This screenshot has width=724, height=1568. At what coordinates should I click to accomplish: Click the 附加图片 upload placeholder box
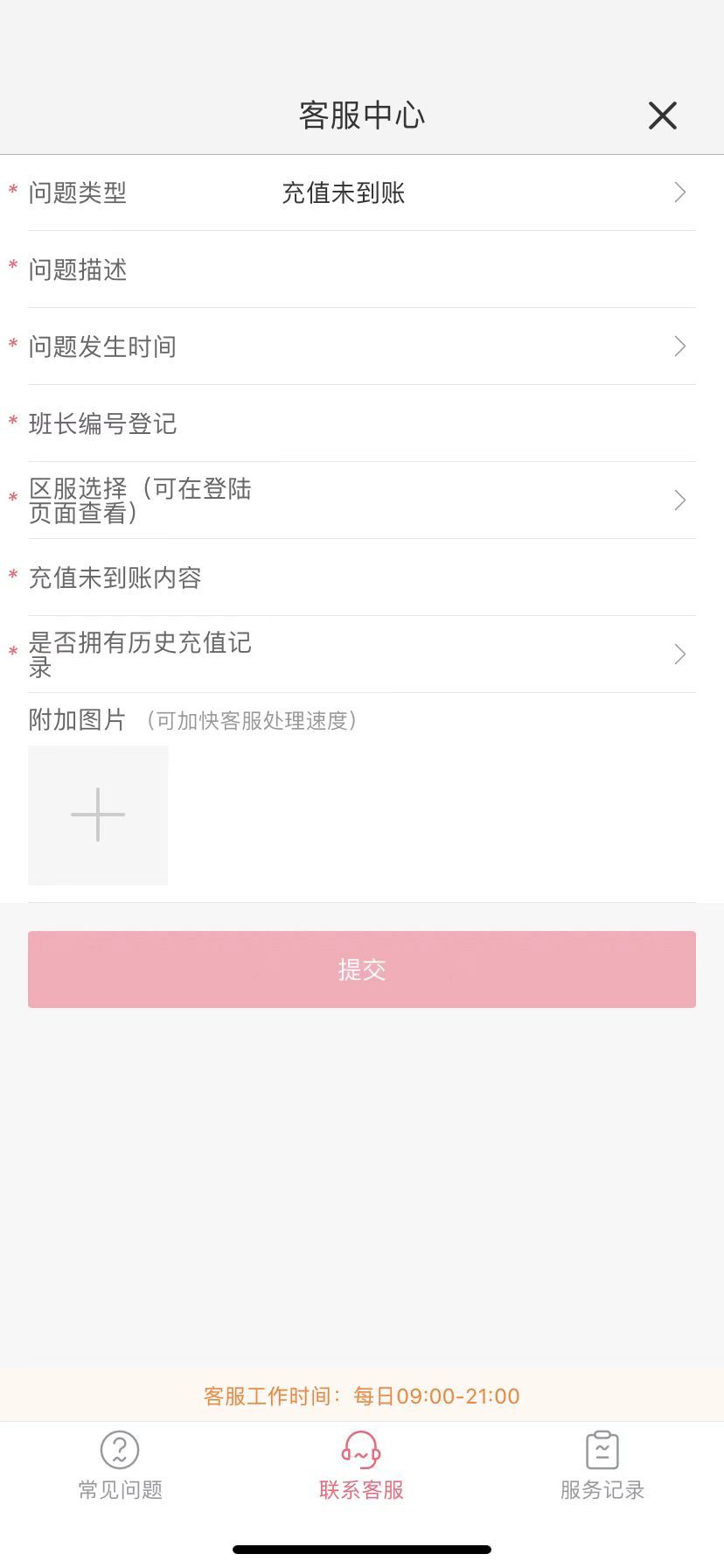pyautogui.click(x=97, y=815)
